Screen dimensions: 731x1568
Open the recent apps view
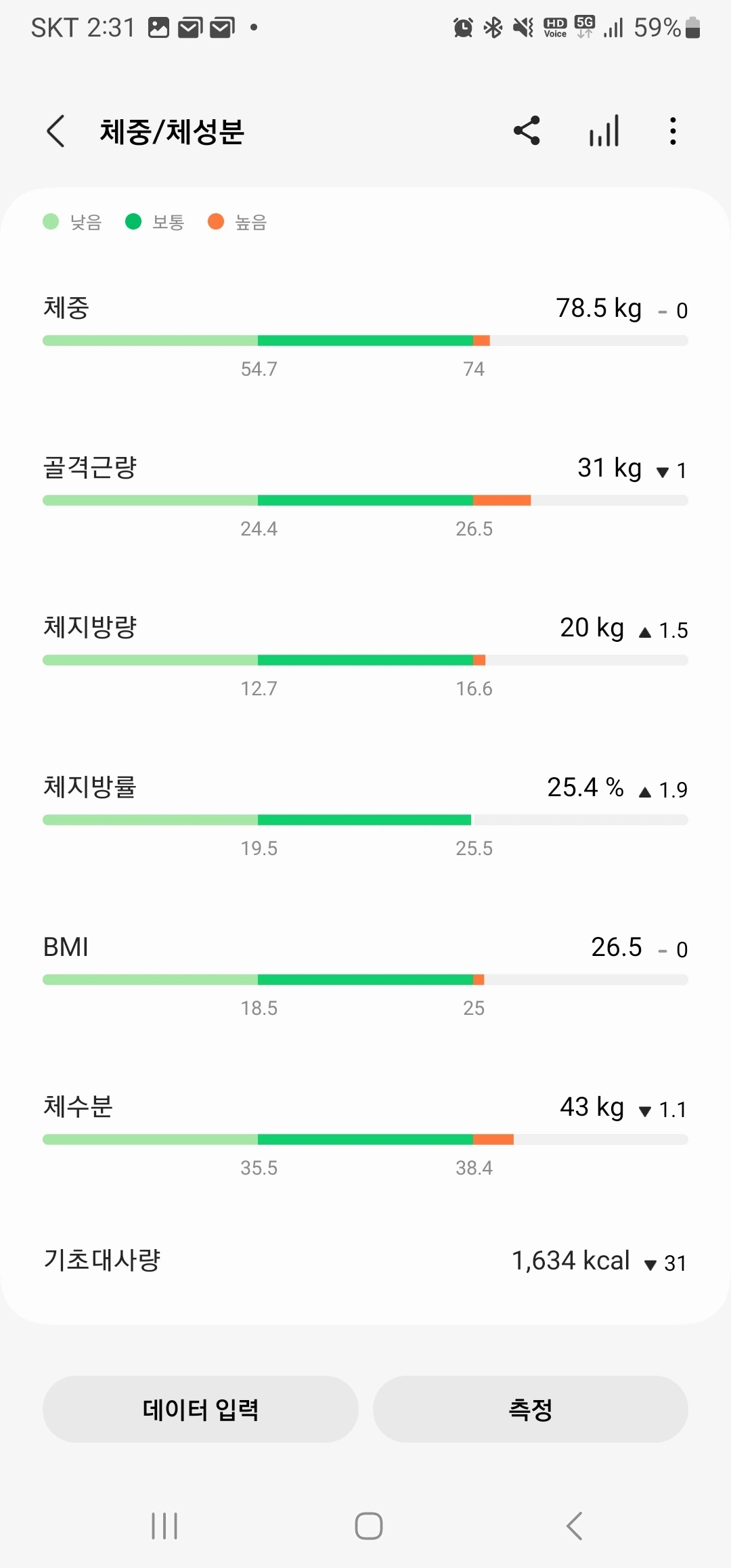(x=164, y=1526)
